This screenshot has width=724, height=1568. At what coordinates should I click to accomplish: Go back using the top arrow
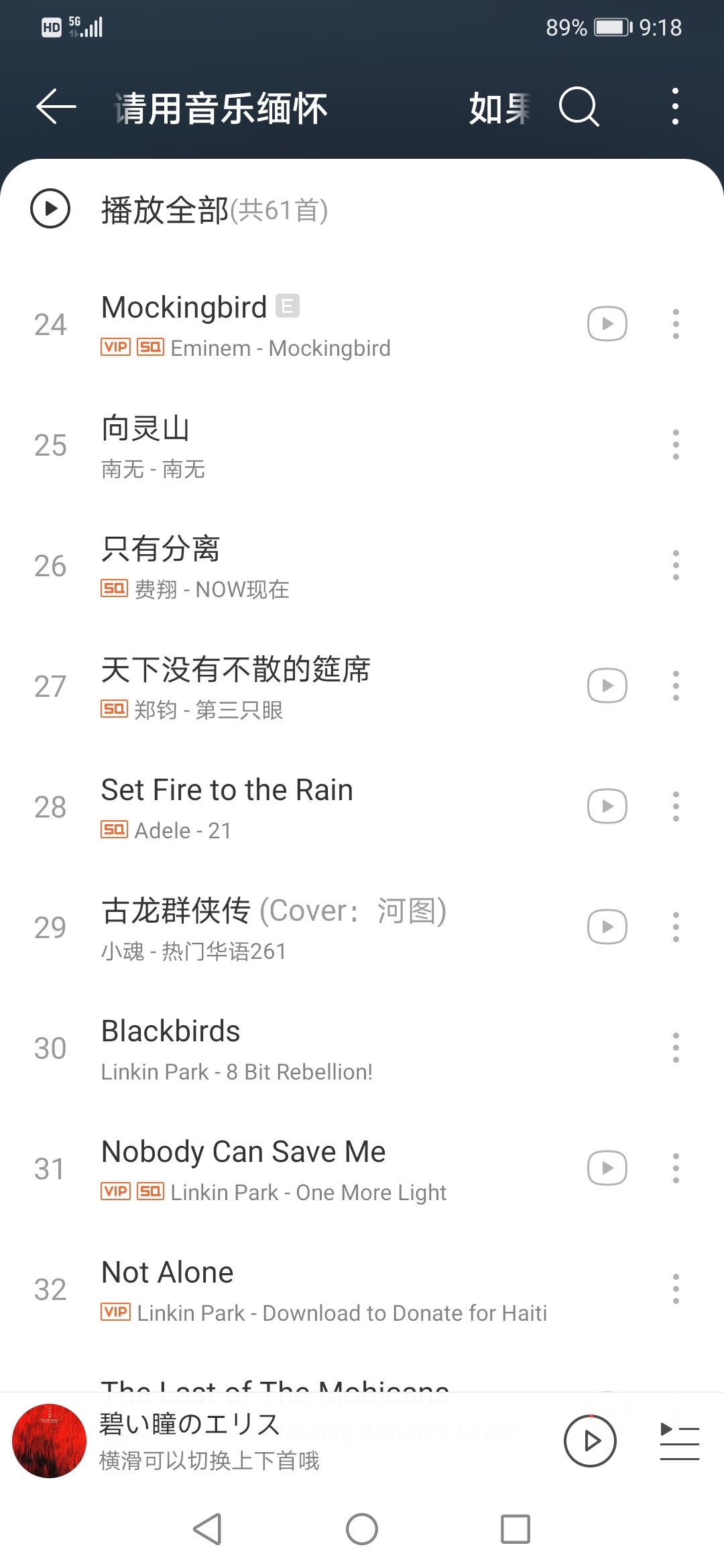56,107
